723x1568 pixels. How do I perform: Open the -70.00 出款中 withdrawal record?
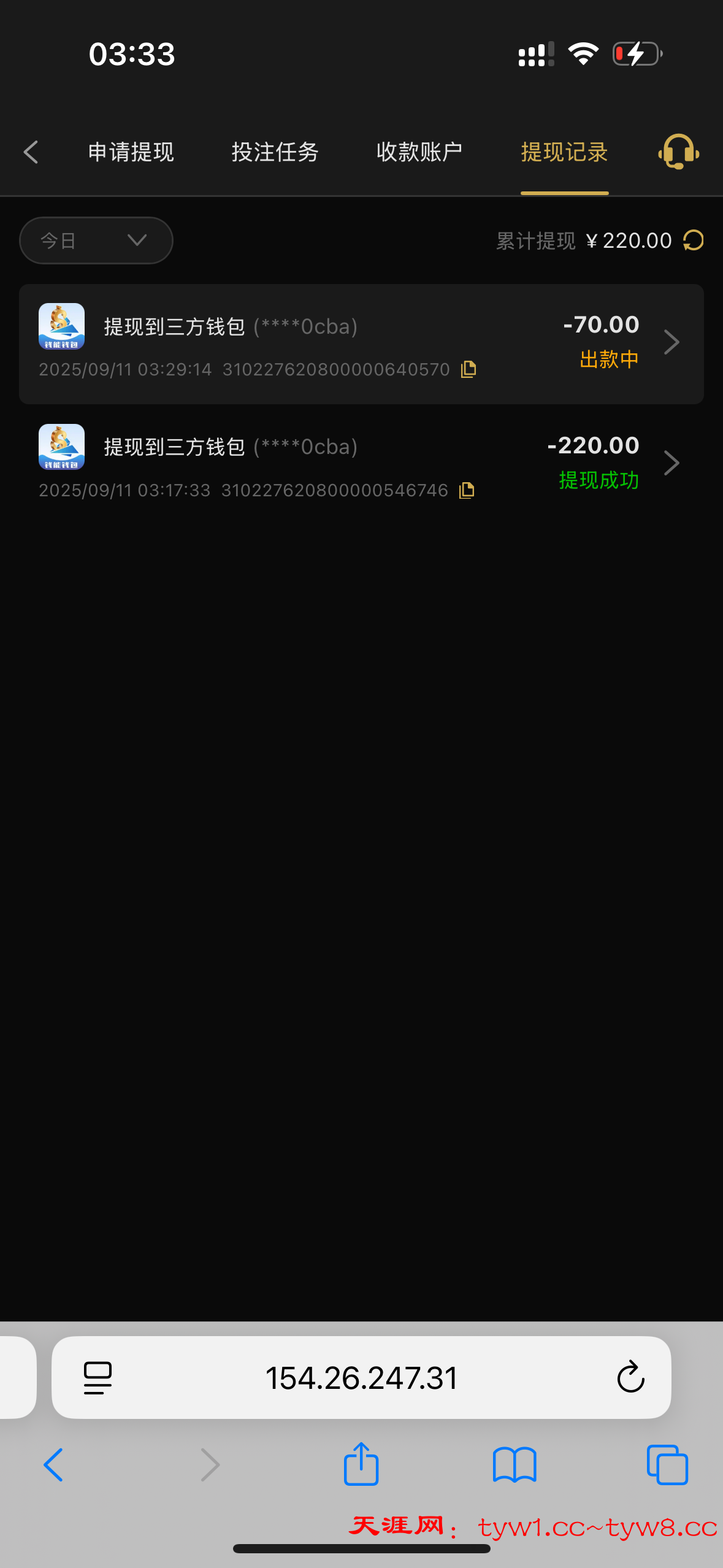click(x=362, y=344)
